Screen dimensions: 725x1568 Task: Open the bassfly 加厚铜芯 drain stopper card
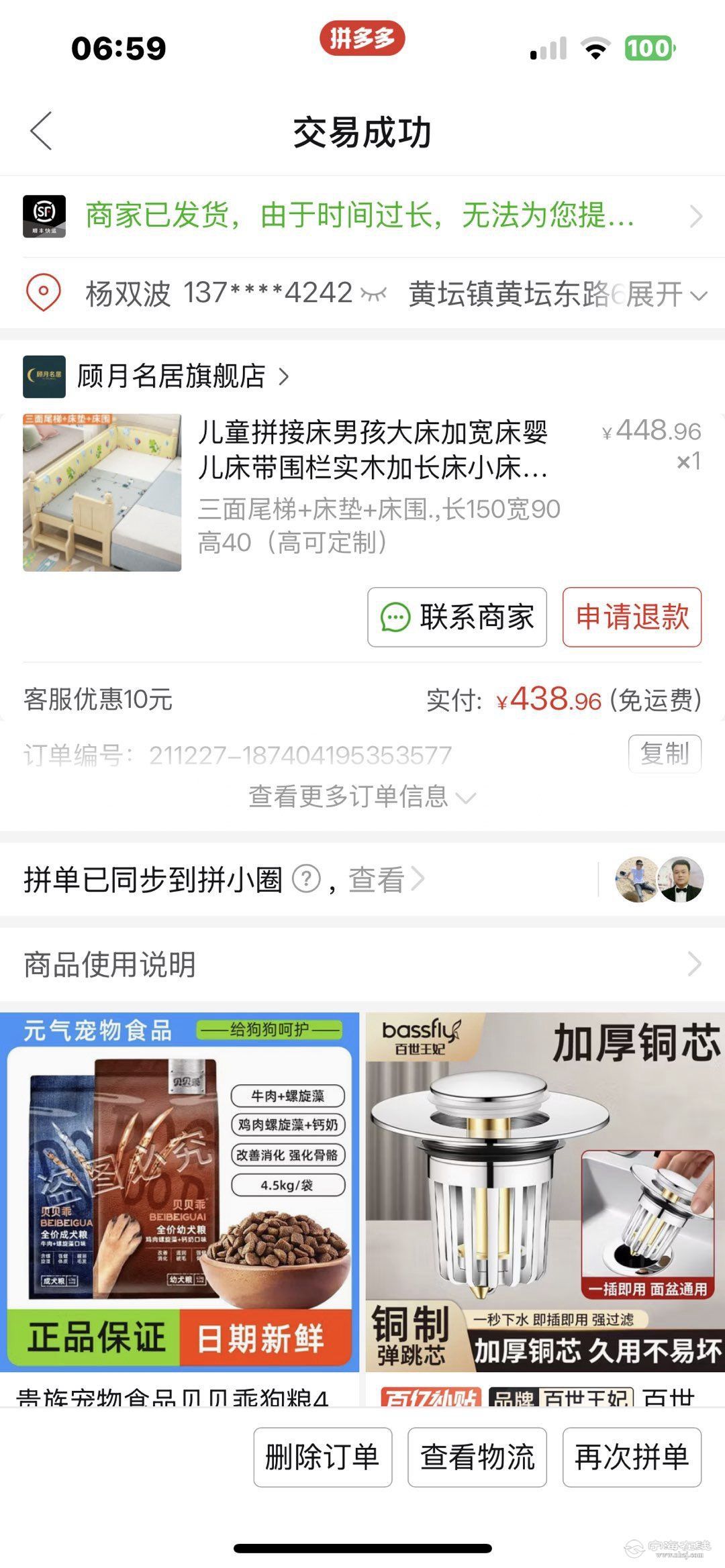click(x=545, y=1194)
